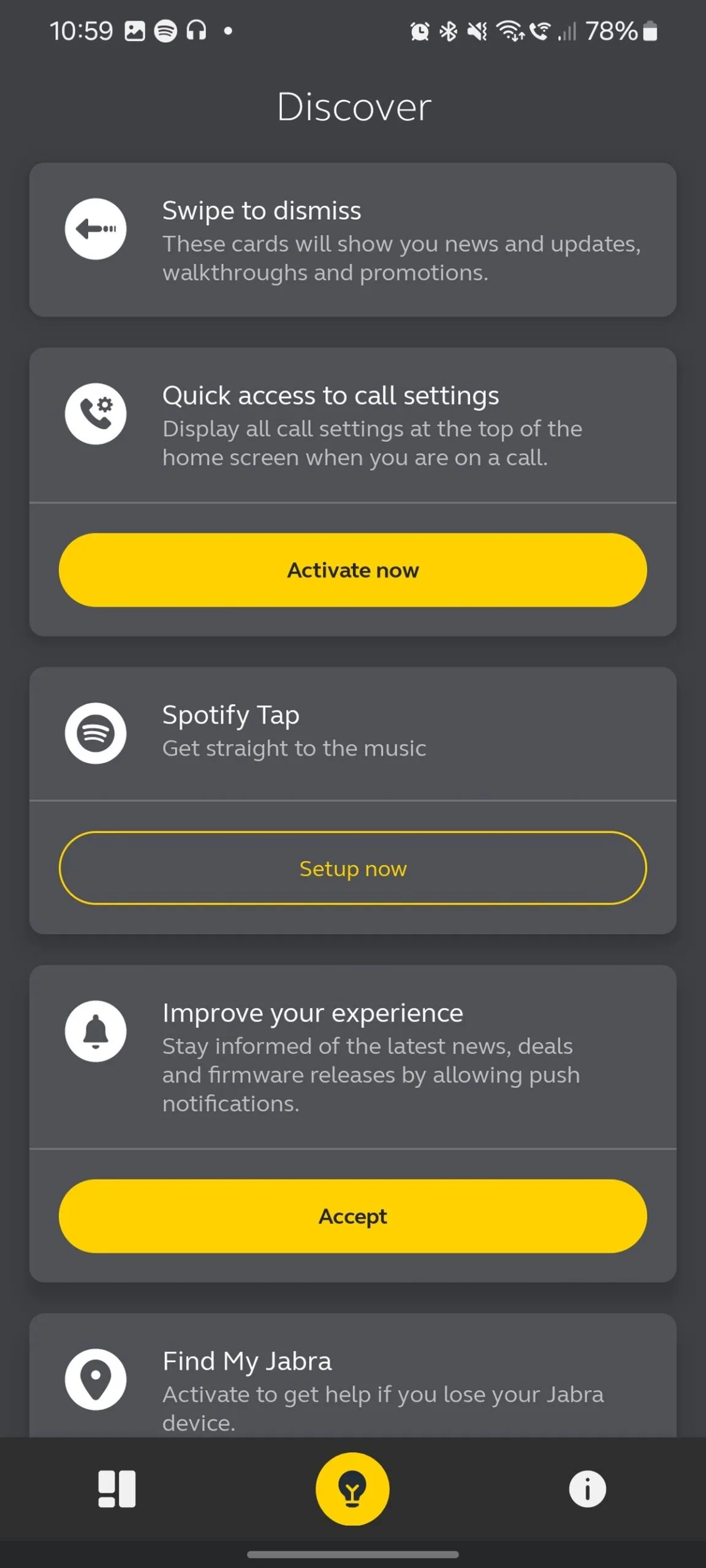Open the info tab
Screen dimensions: 706x1568
point(587,1489)
